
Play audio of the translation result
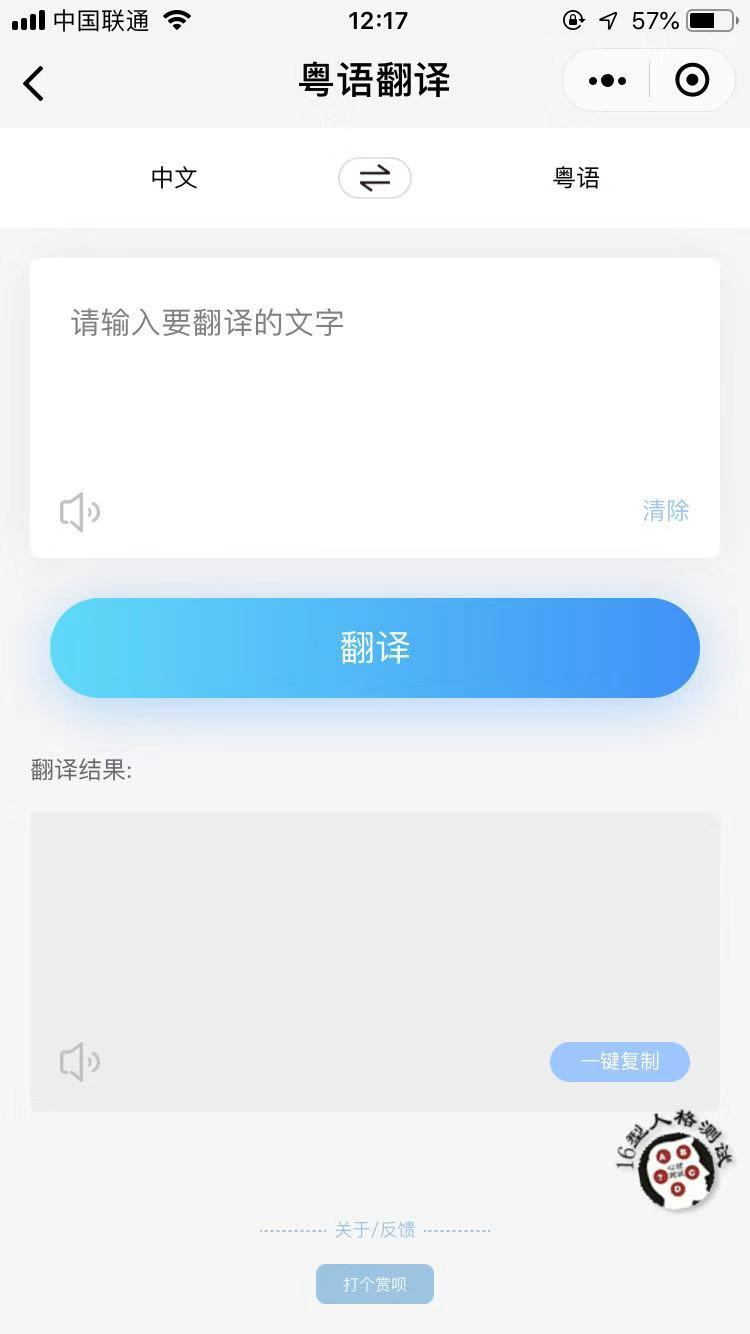pos(80,1062)
